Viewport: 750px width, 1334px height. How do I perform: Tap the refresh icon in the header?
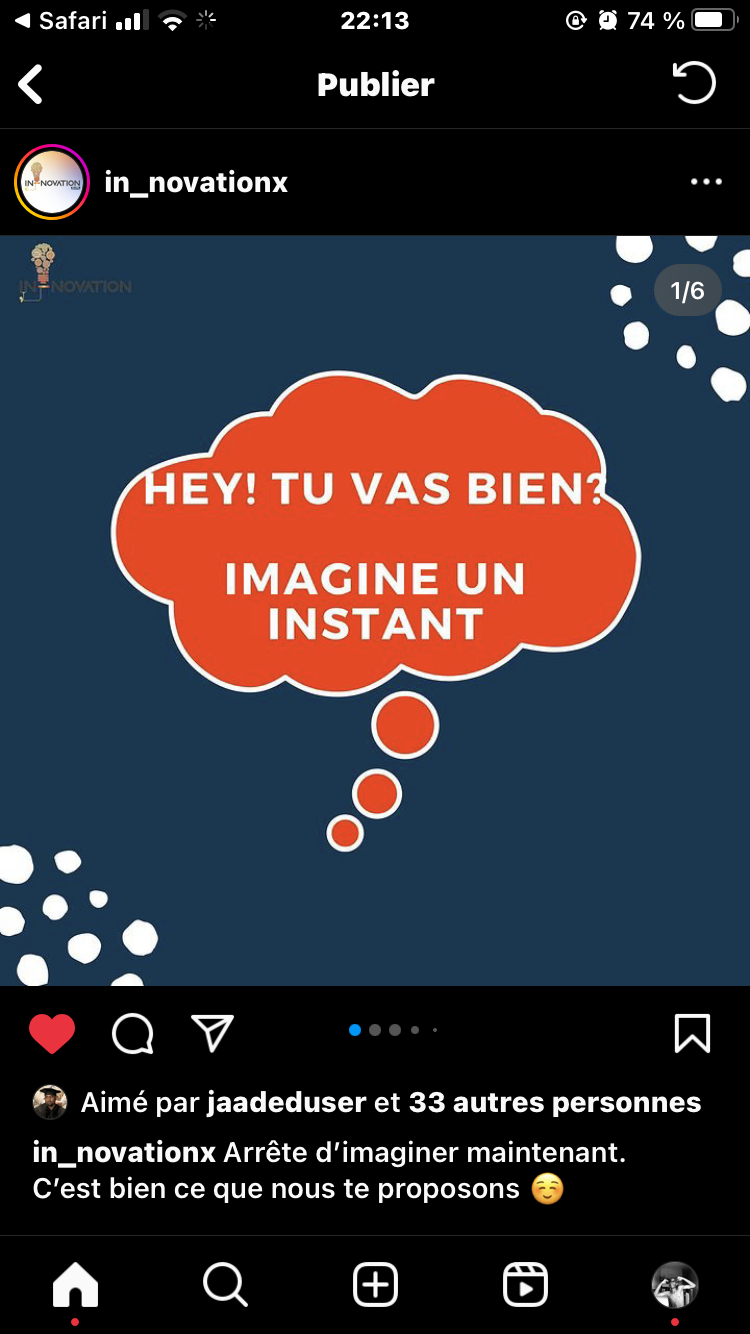pyautogui.click(x=693, y=83)
